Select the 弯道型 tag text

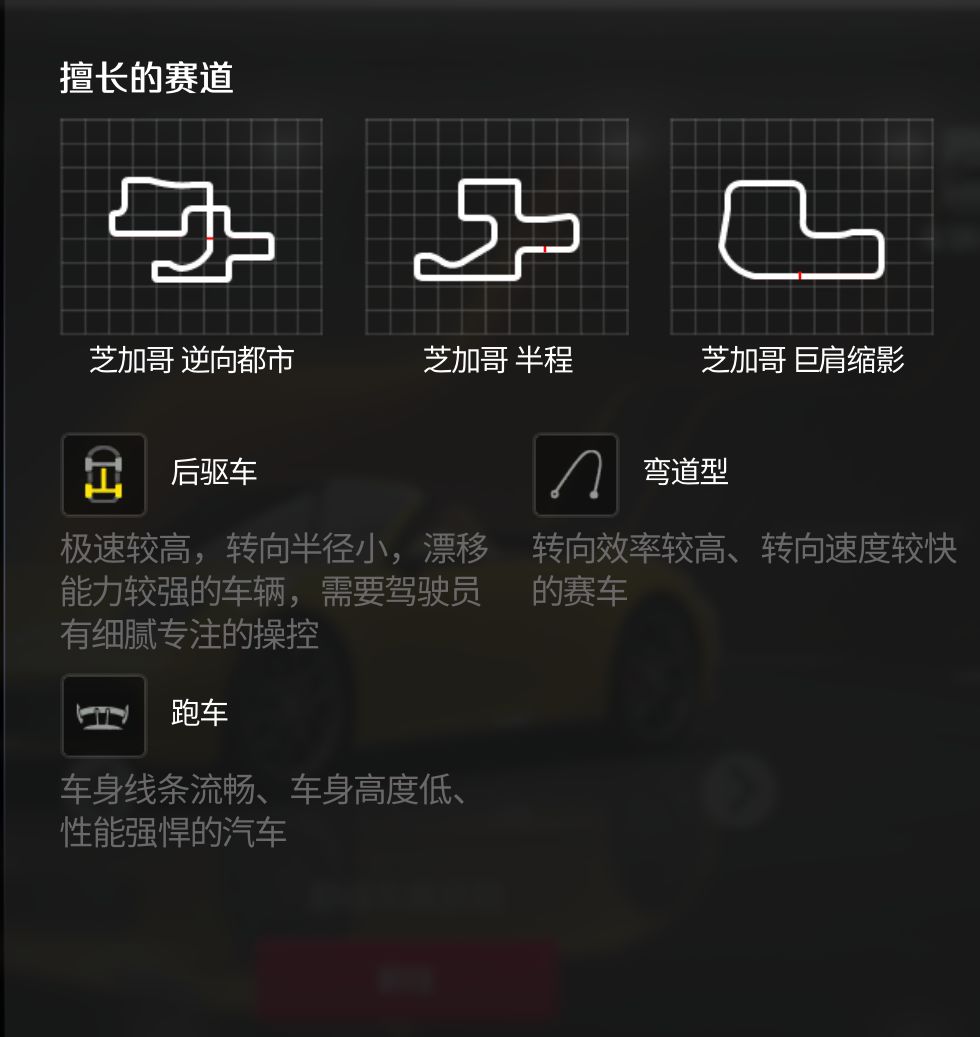(685, 473)
